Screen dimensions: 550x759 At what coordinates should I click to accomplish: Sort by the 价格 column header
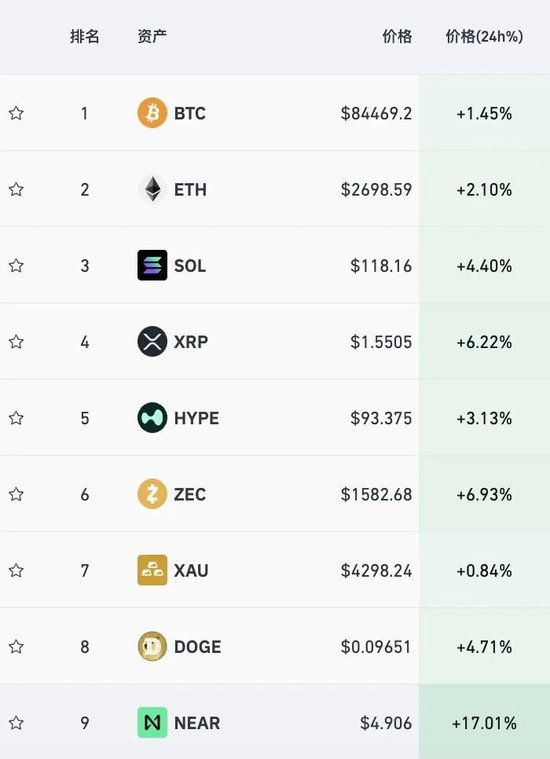click(x=397, y=36)
